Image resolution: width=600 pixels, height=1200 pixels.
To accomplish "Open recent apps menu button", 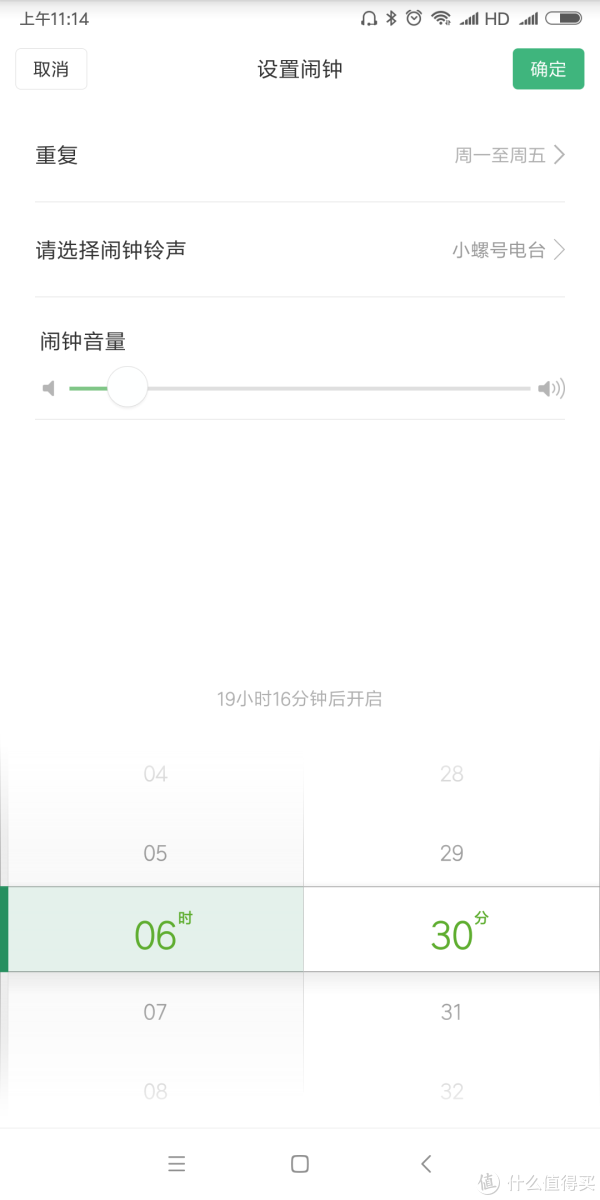I will [x=177, y=1163].
